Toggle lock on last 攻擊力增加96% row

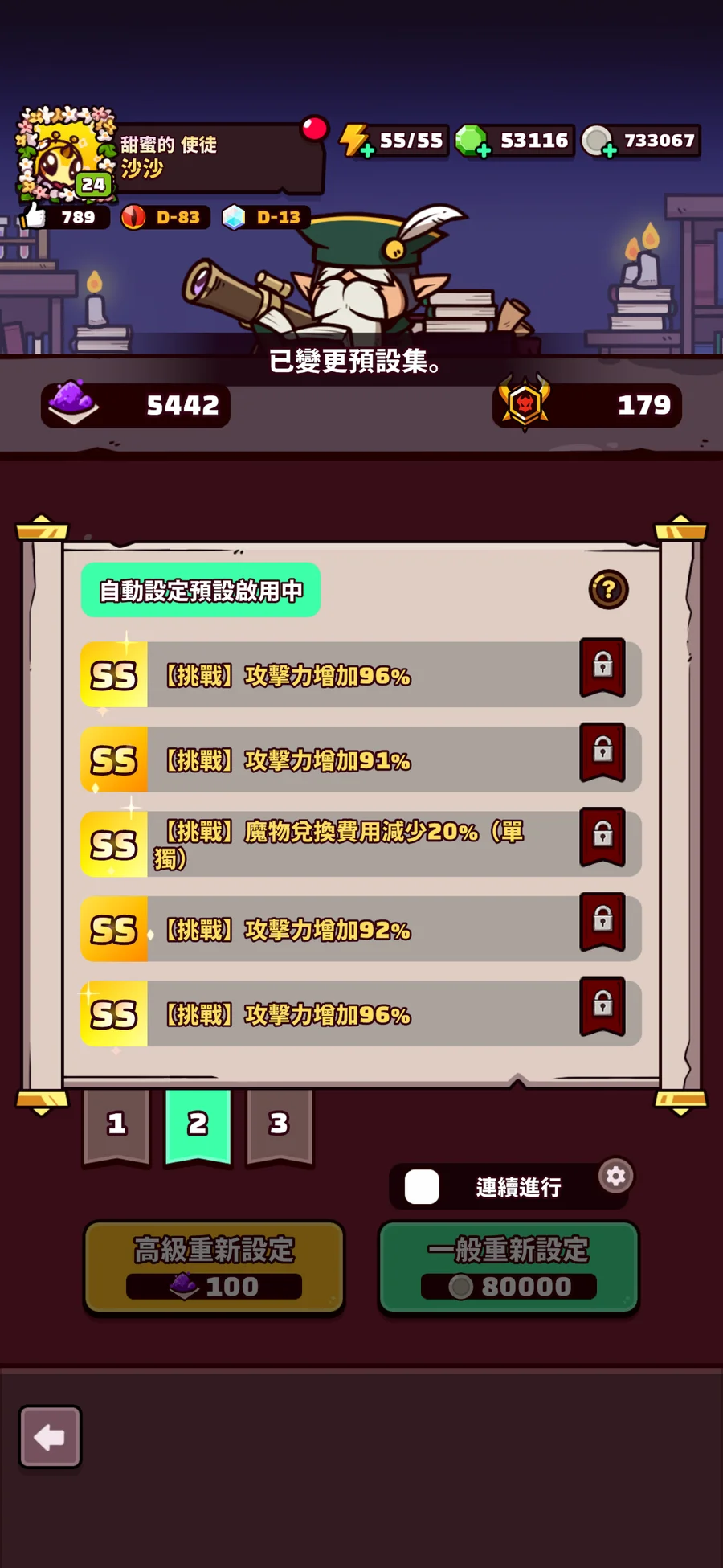602,1006
